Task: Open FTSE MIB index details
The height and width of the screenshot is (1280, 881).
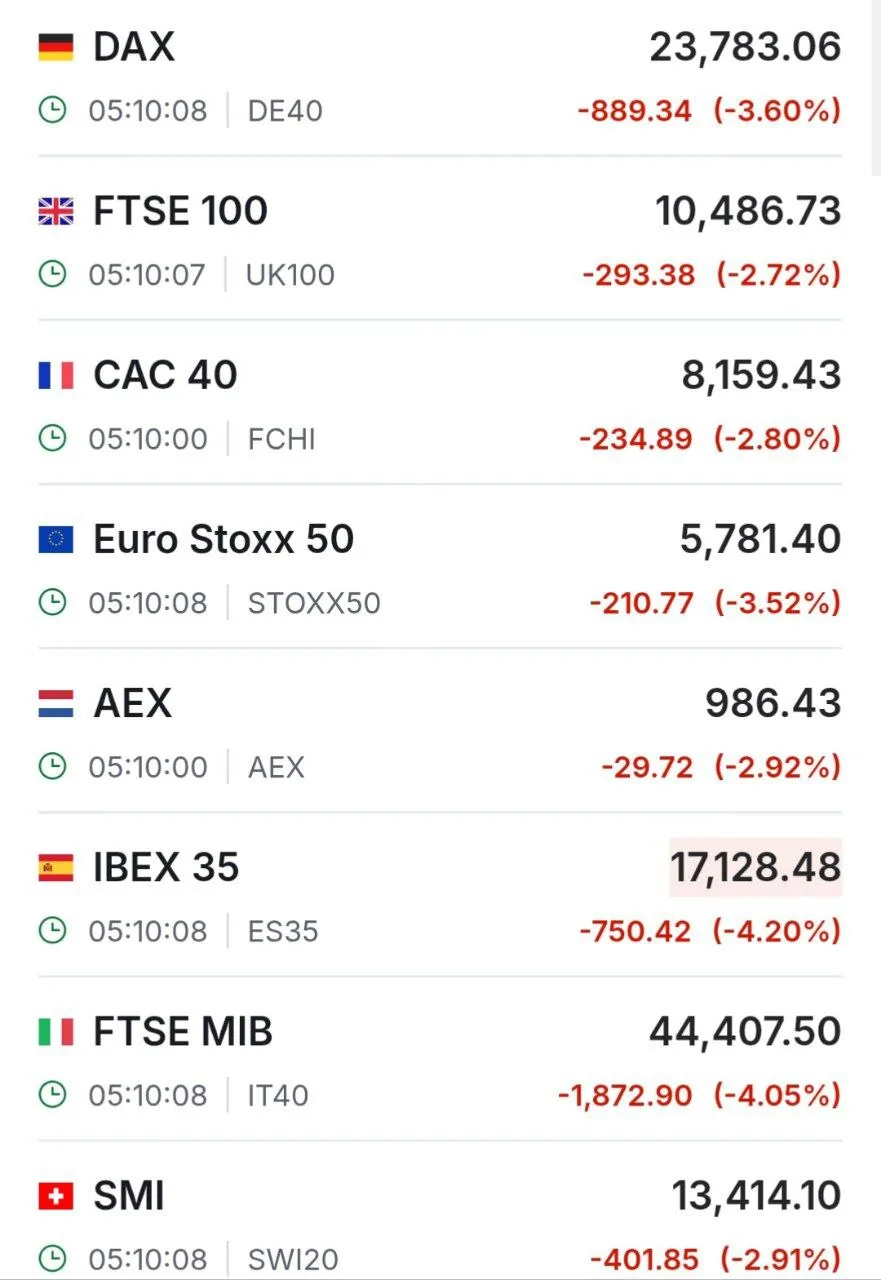Action: 182,1032
